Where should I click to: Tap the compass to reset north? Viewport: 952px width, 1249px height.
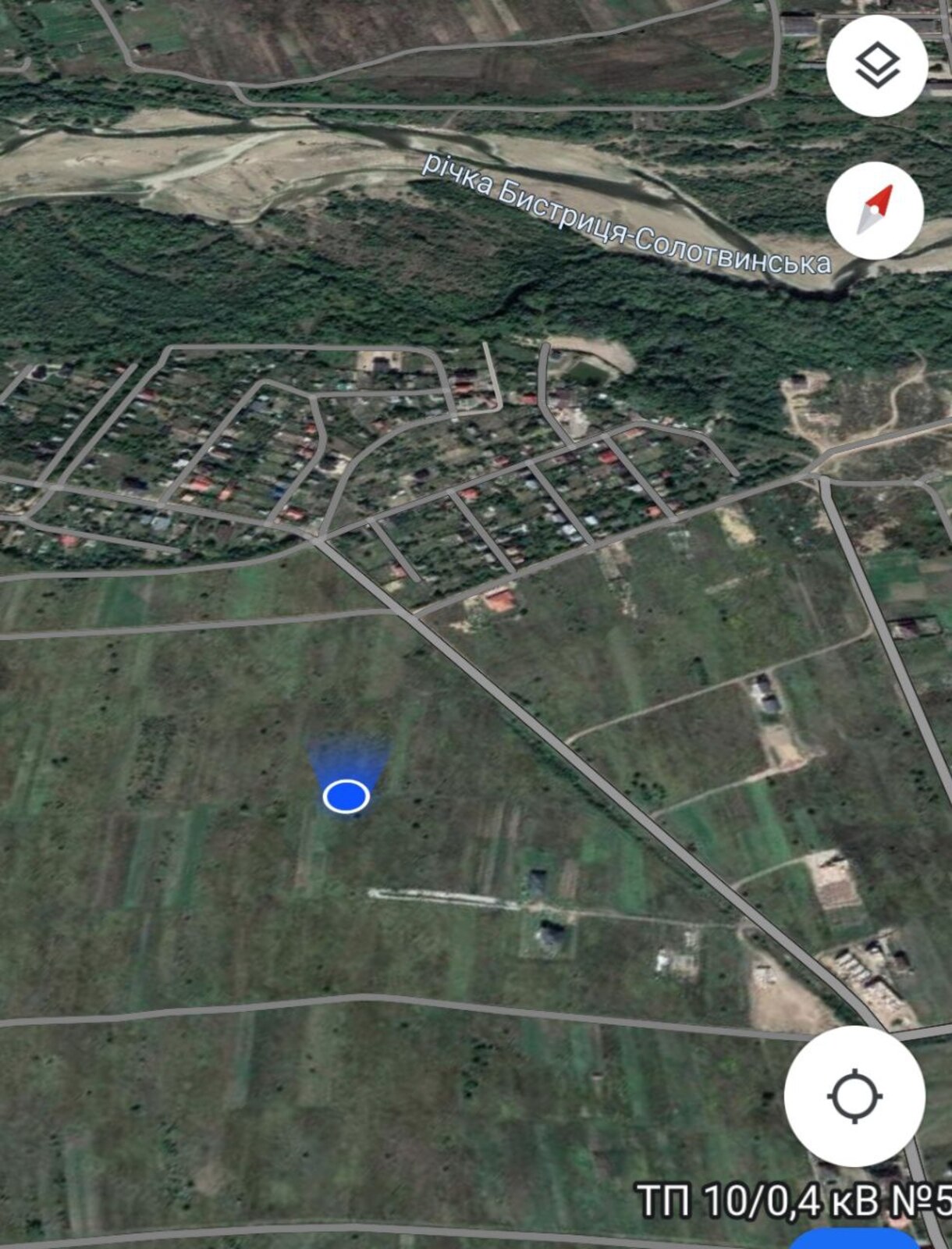click(x=875, y=210)
